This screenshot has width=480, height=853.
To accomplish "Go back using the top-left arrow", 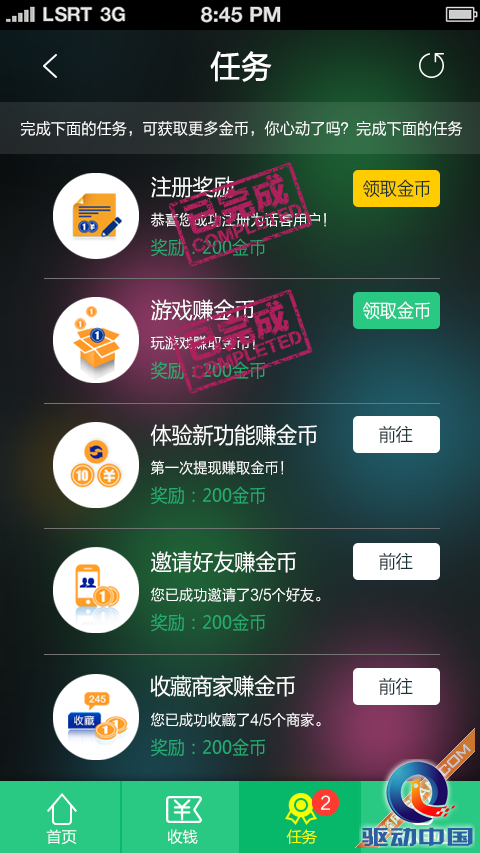I will point(50,66).
